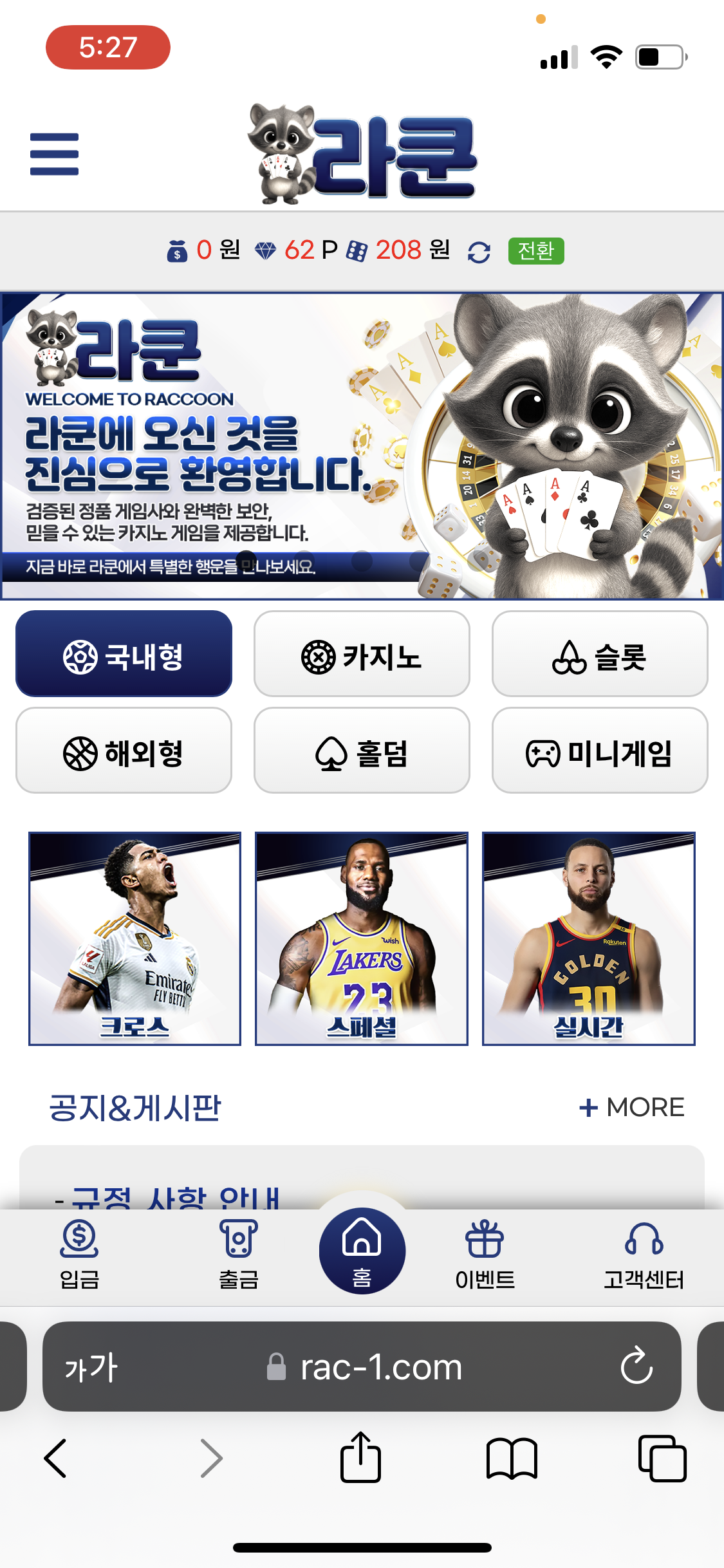Open the 크로스 sports tile
The width and height of the screenshot is (724, 1568).
135,938
